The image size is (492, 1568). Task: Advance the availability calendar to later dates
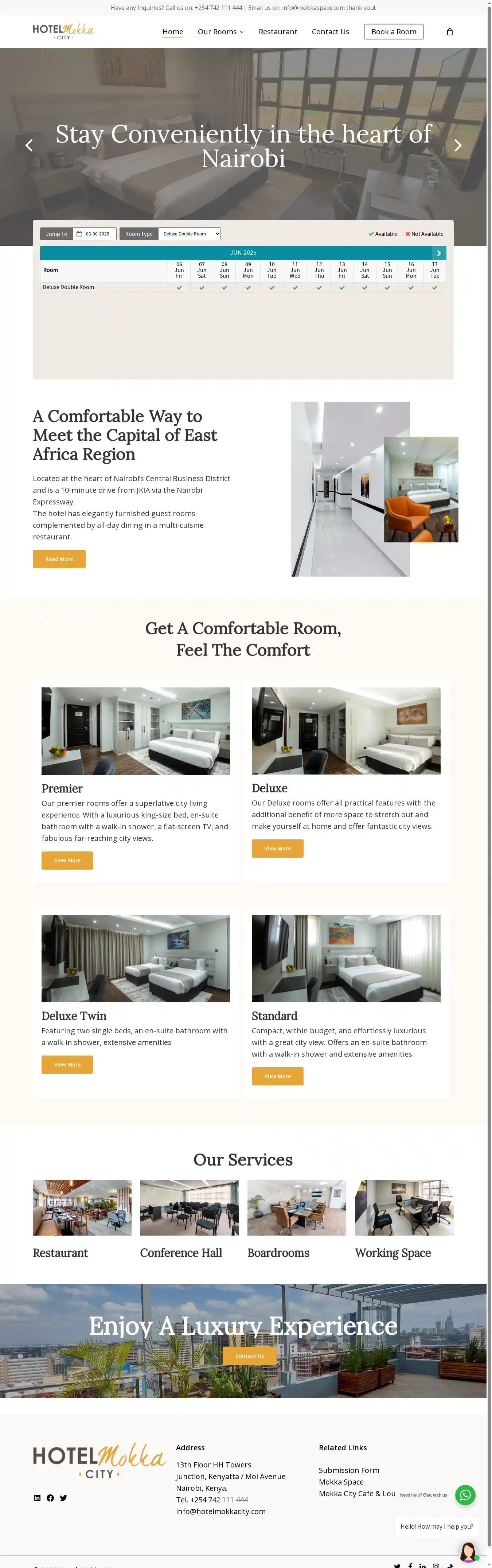438,253
